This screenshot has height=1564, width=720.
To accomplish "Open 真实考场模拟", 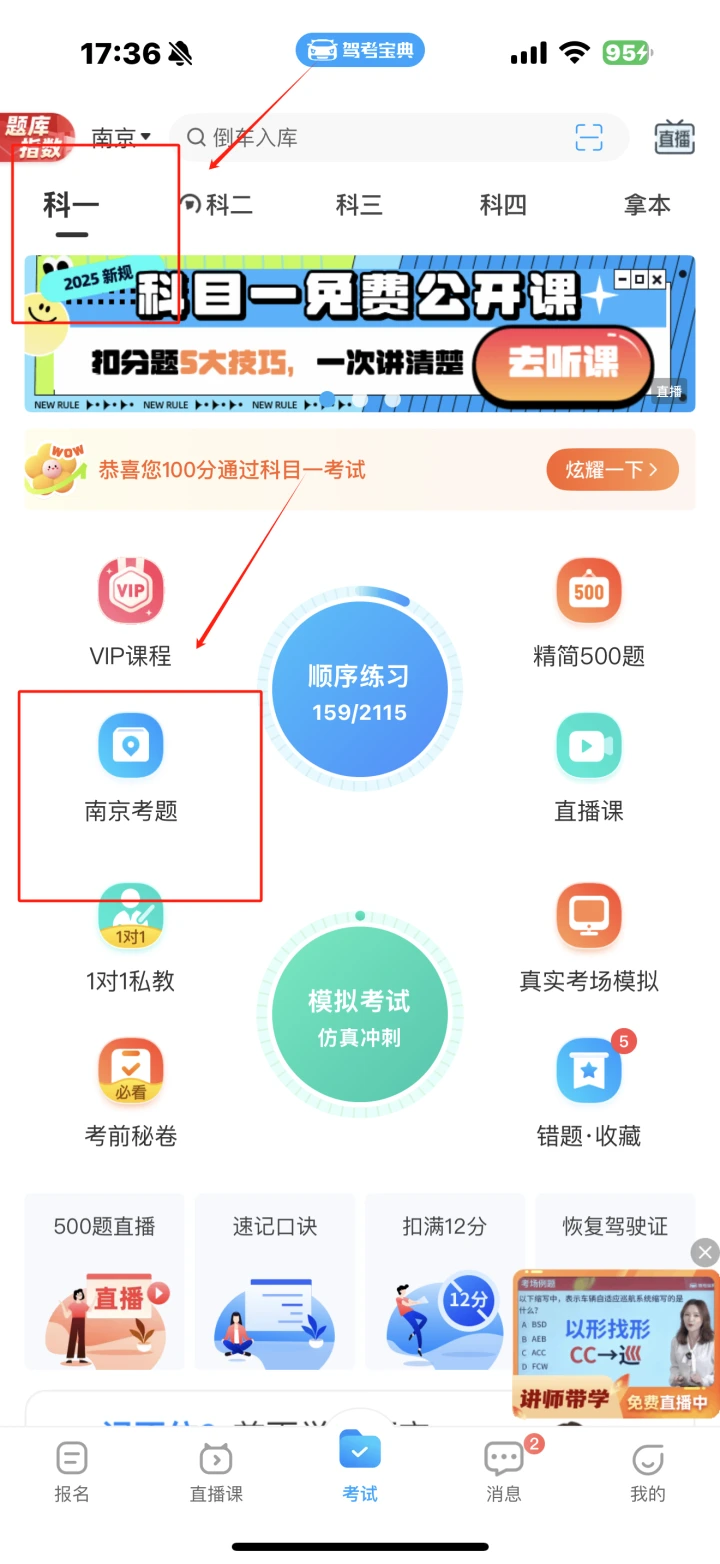I will click(589, 937).
